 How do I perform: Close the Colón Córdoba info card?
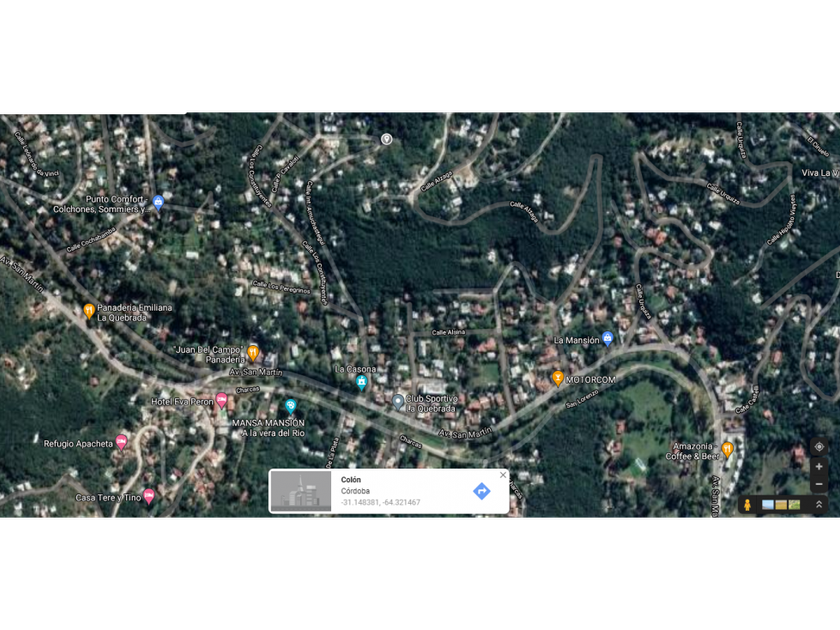pyautogui.click(x=502, y=475)
